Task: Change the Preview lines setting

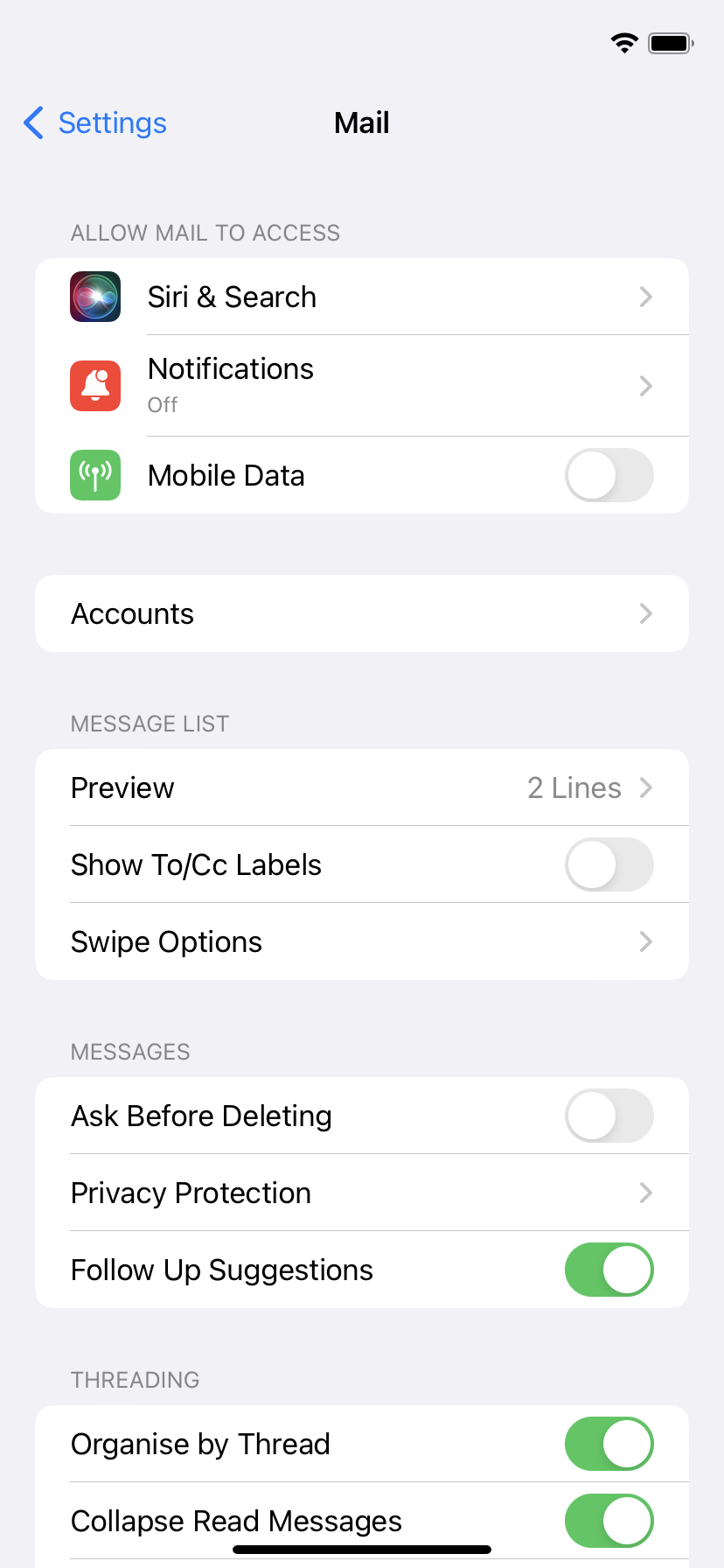Action: 362,787
